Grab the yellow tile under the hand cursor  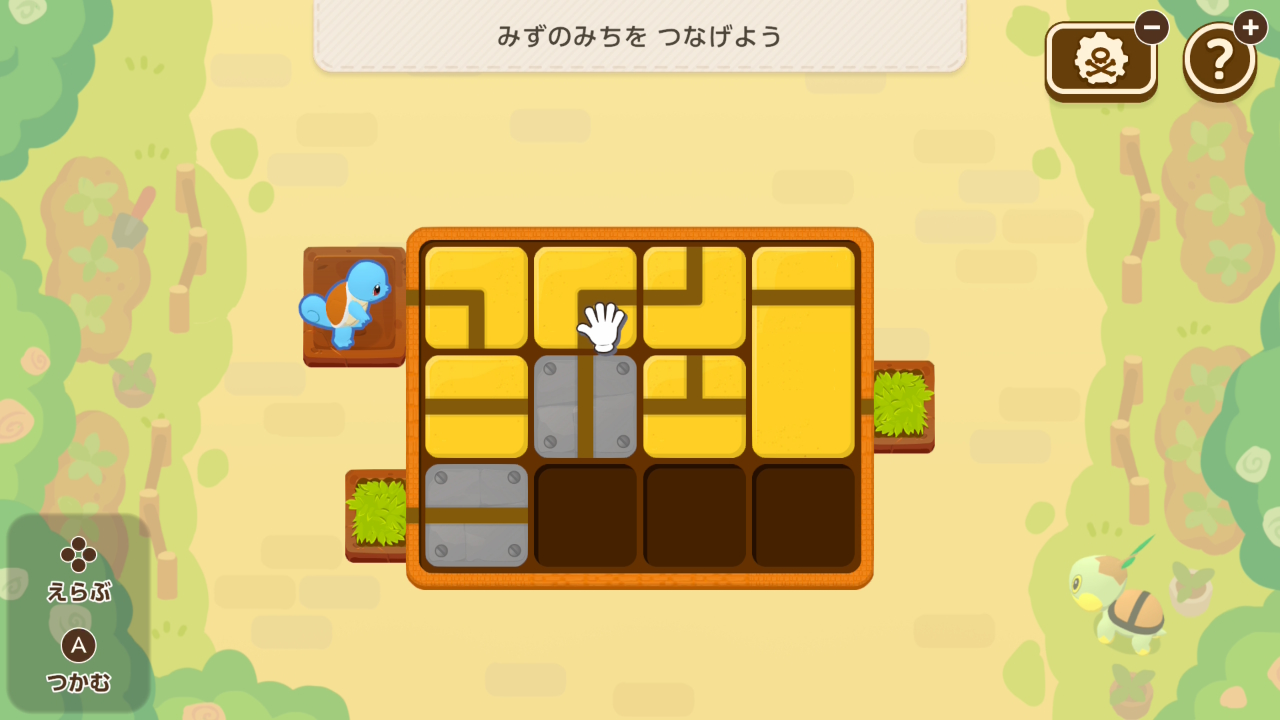(584, 296)
